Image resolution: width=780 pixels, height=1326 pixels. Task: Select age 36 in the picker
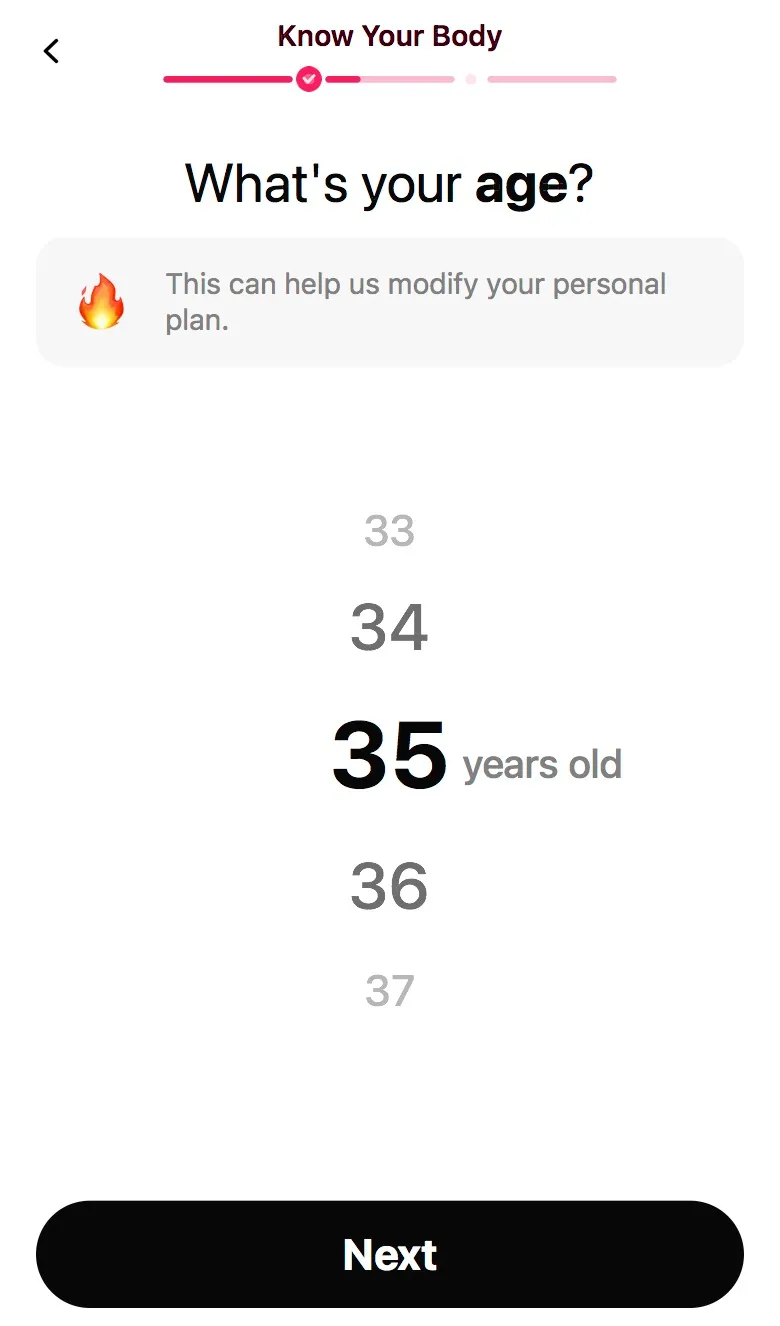point(389,886)
